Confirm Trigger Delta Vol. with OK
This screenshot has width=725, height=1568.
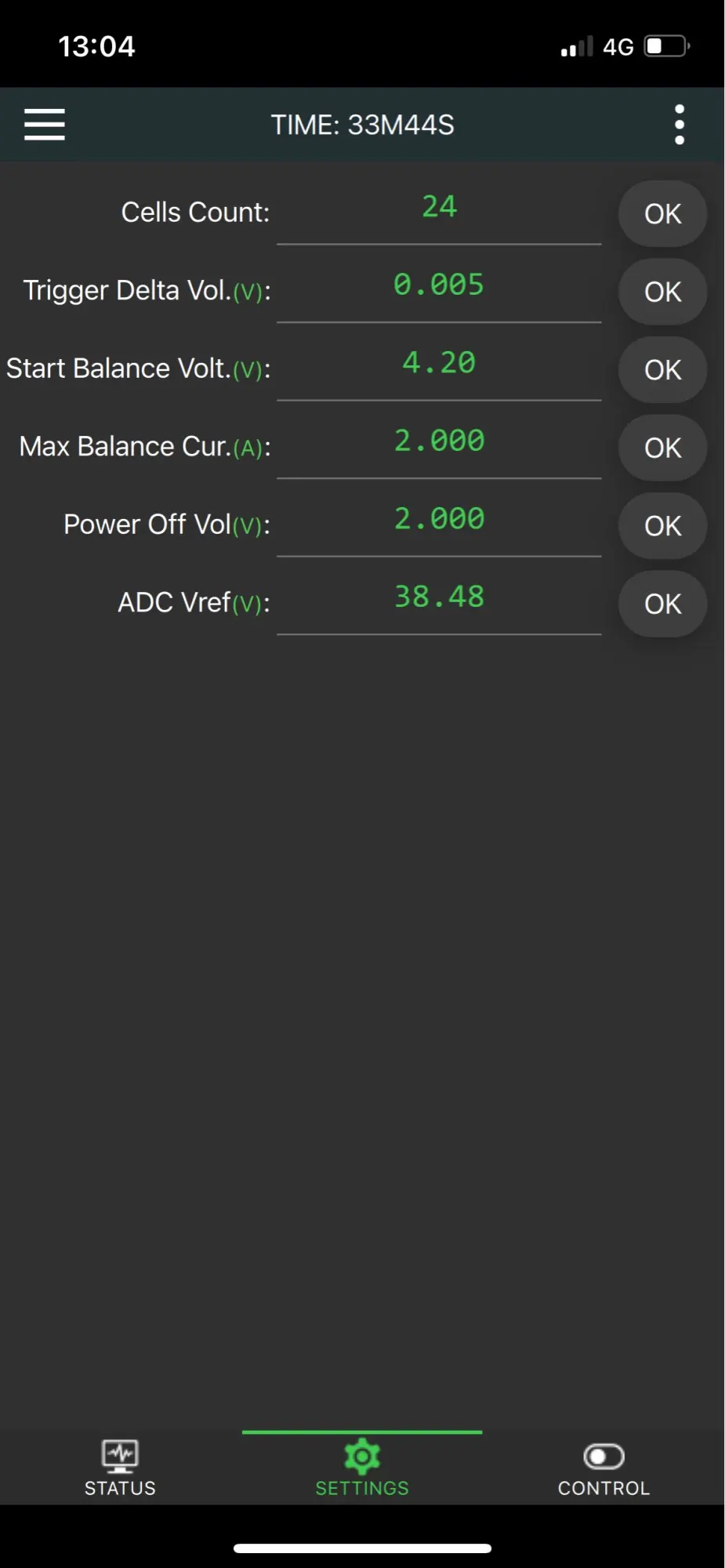tap(662, 292)
